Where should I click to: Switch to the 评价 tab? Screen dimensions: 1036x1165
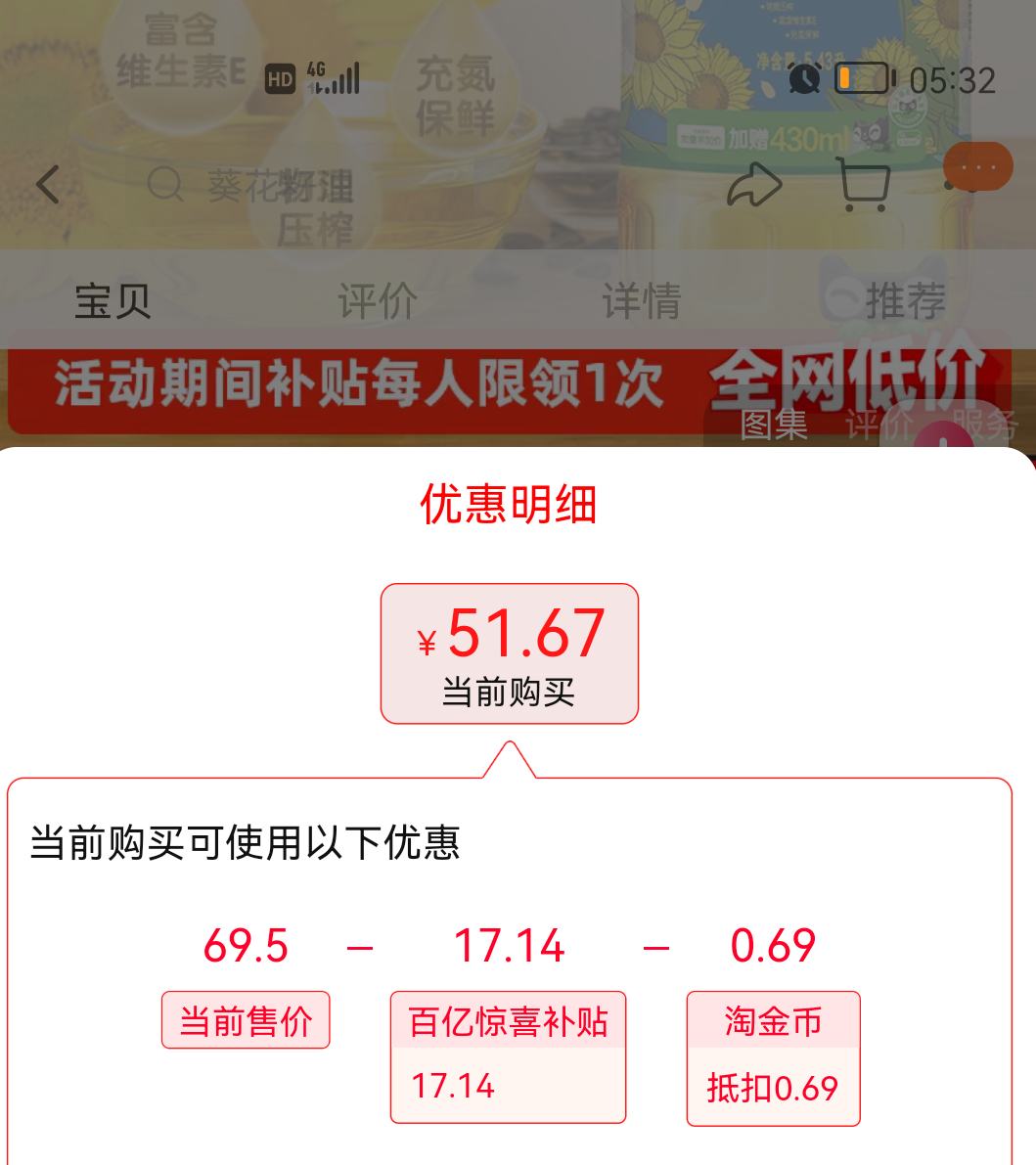[x=377, y=302]
